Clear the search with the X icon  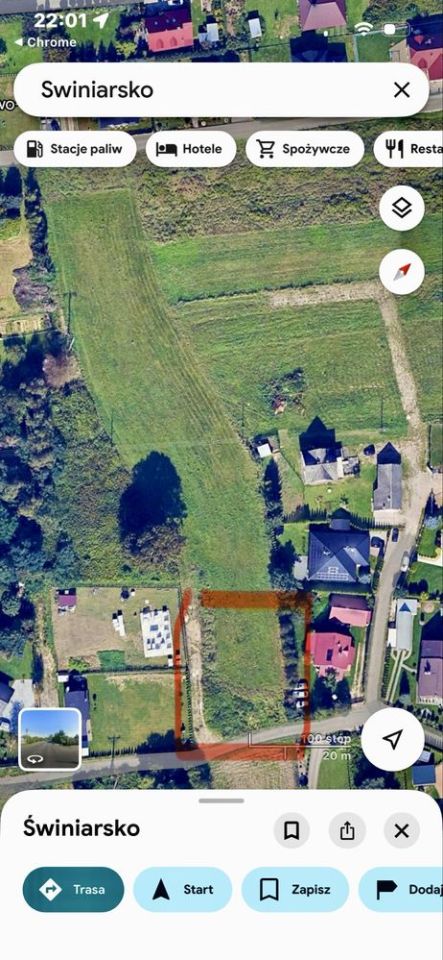tap(401, 90)
